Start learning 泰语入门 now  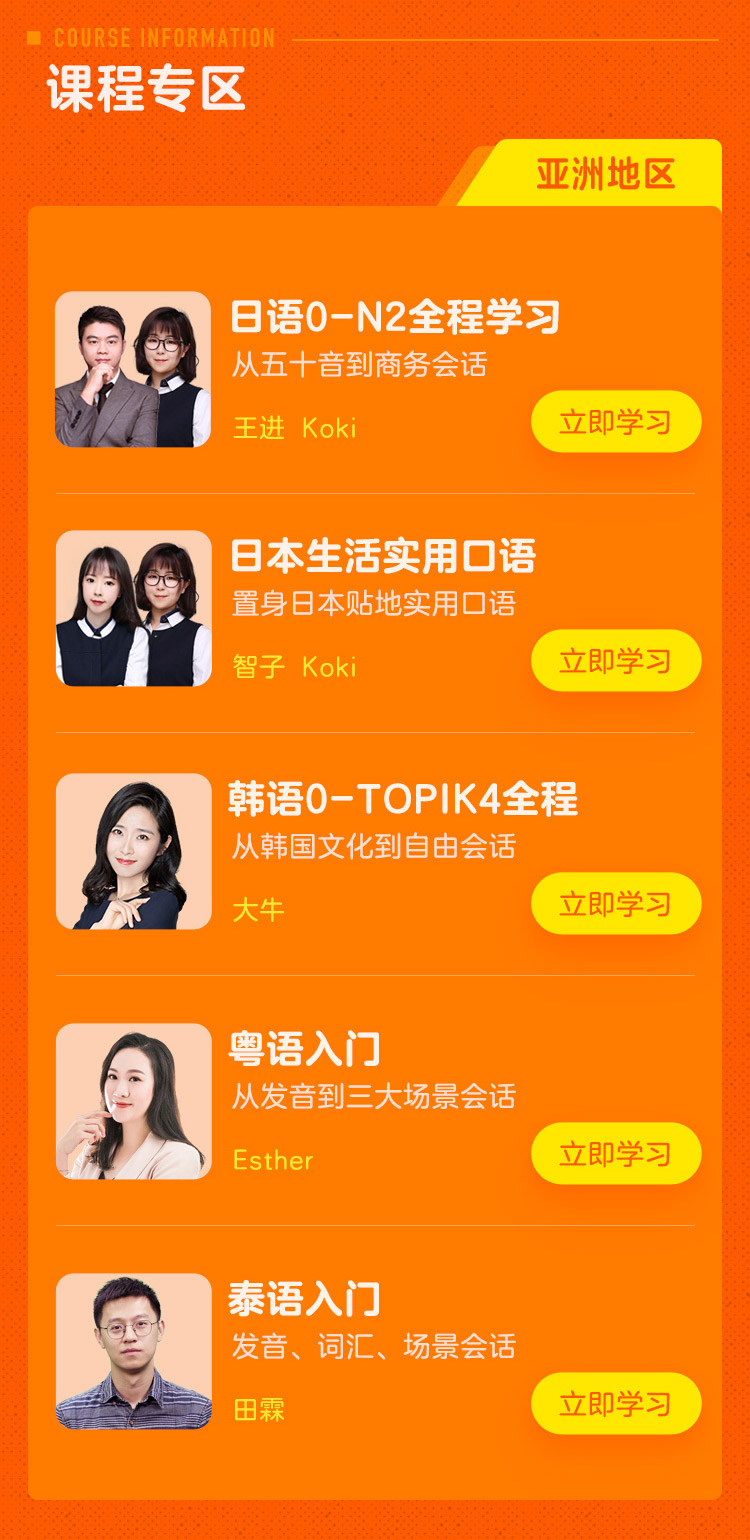[615, 1404]
